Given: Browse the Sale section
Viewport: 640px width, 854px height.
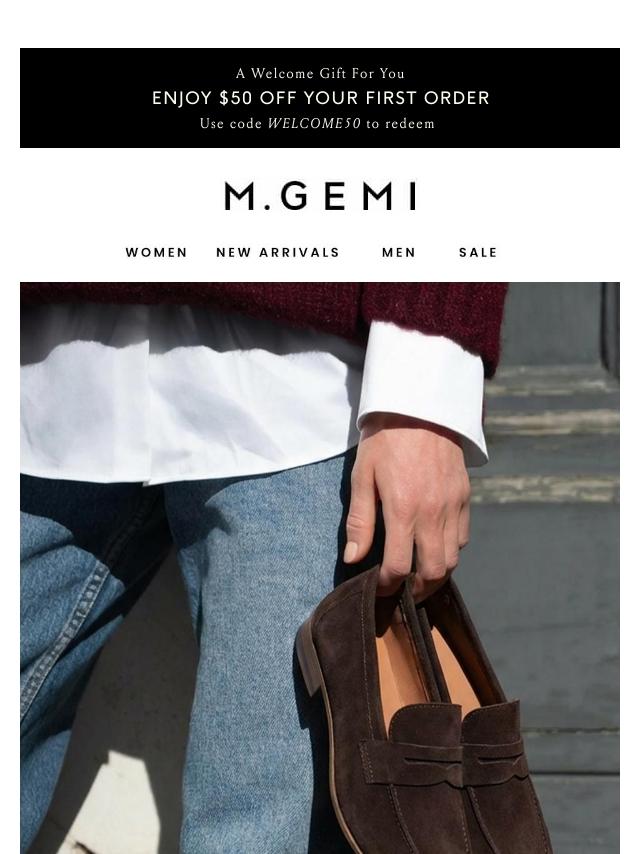Looking at the screenshot, I should click(478, 252).
